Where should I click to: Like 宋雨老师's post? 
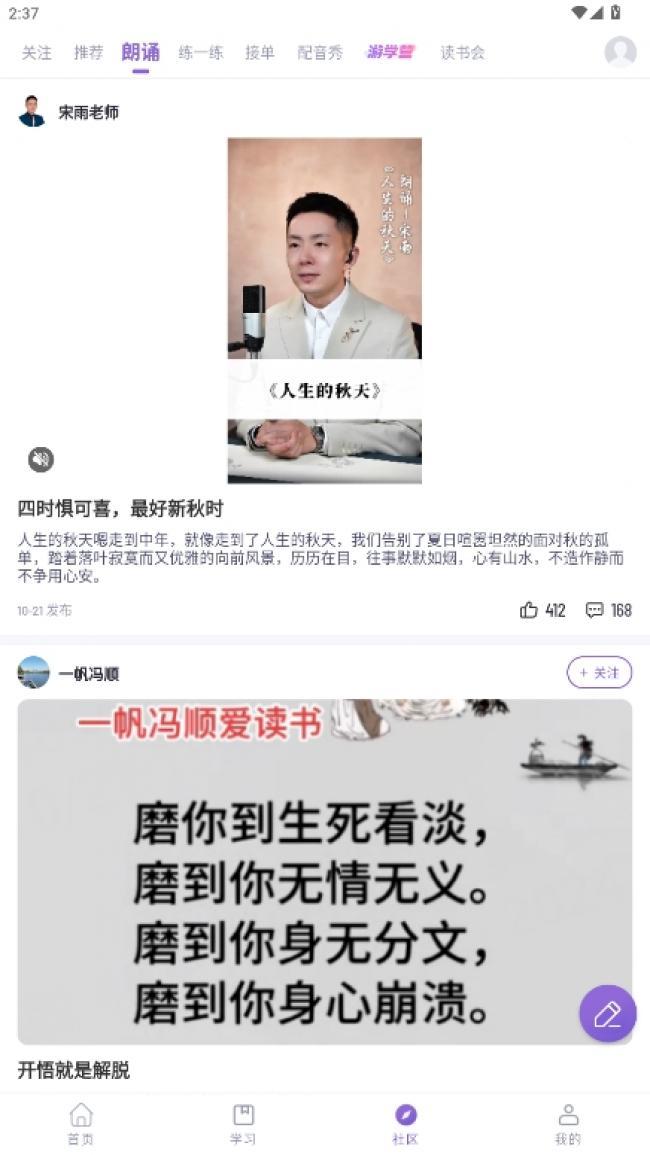[542, 610]
